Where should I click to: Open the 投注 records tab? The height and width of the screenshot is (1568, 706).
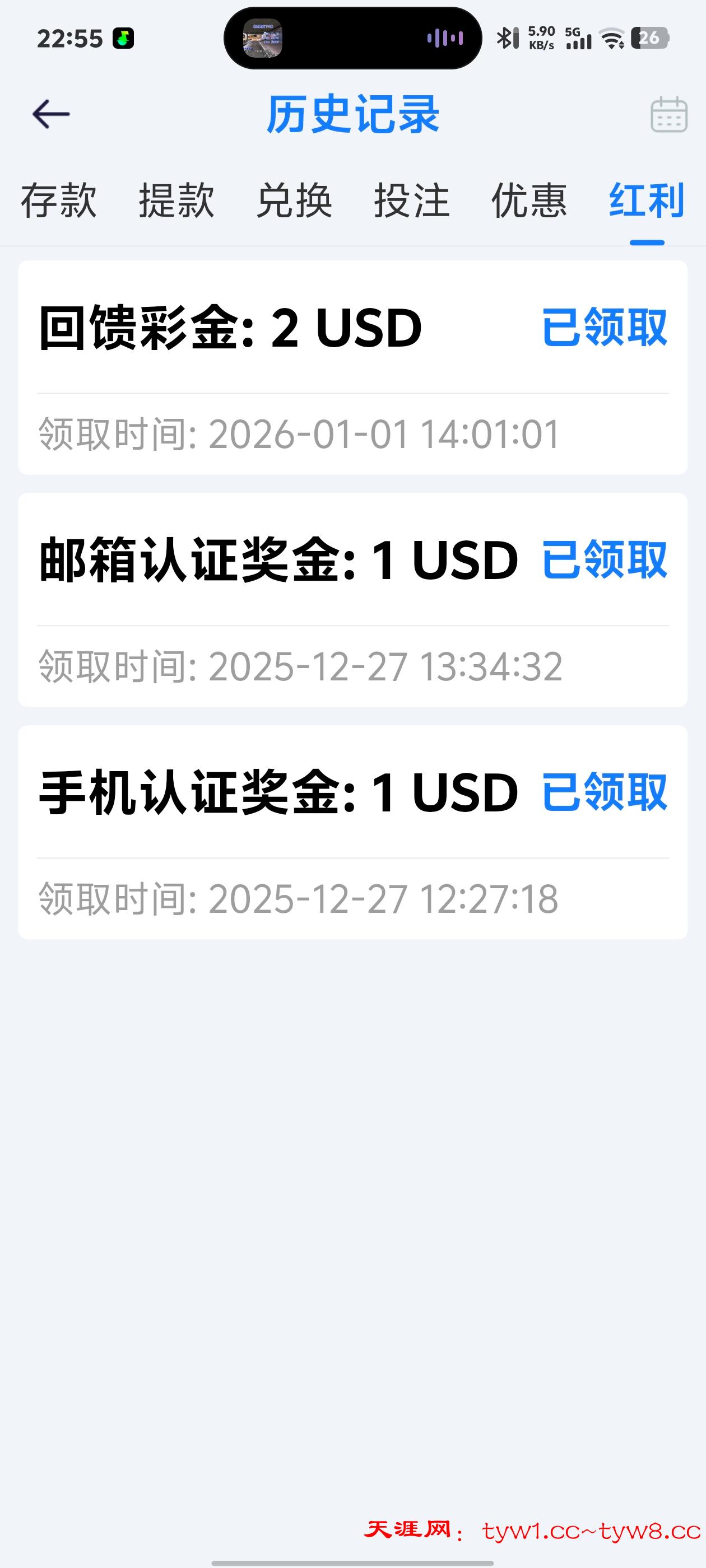click(x=412, y=201)
